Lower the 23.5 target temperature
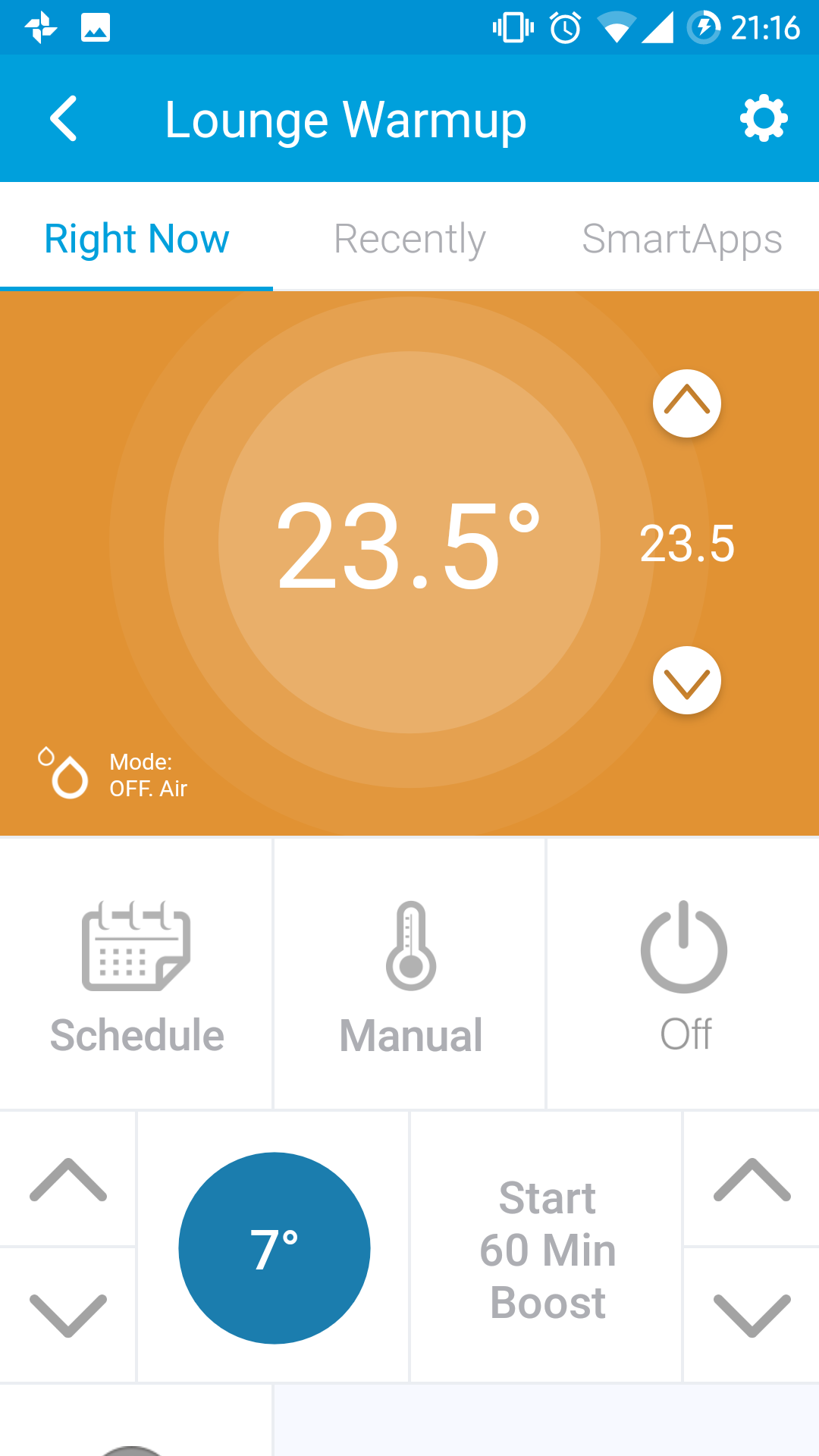The height and width of the screenshot is (1456, 819). (687, 680)
